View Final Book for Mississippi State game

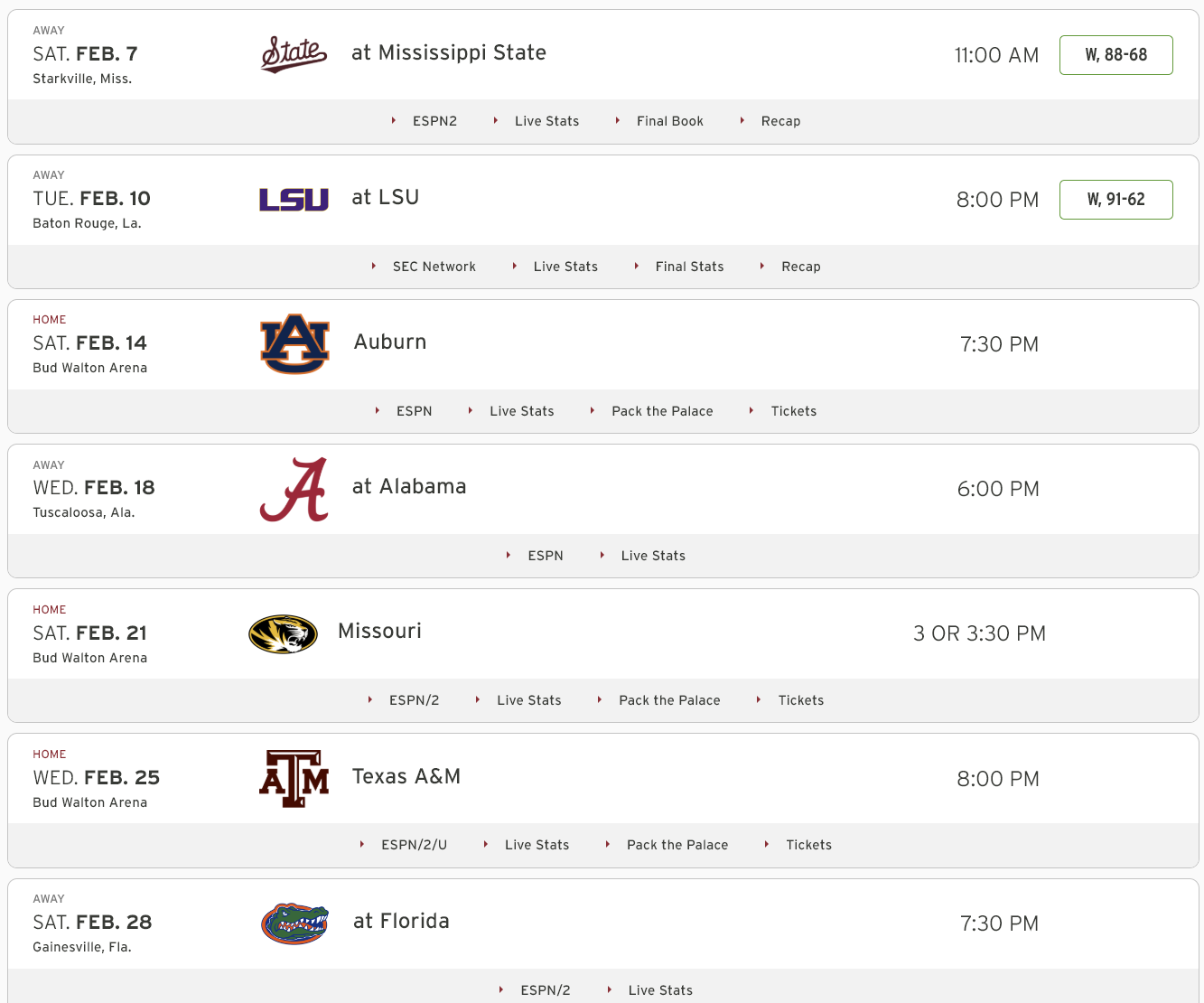669,121
